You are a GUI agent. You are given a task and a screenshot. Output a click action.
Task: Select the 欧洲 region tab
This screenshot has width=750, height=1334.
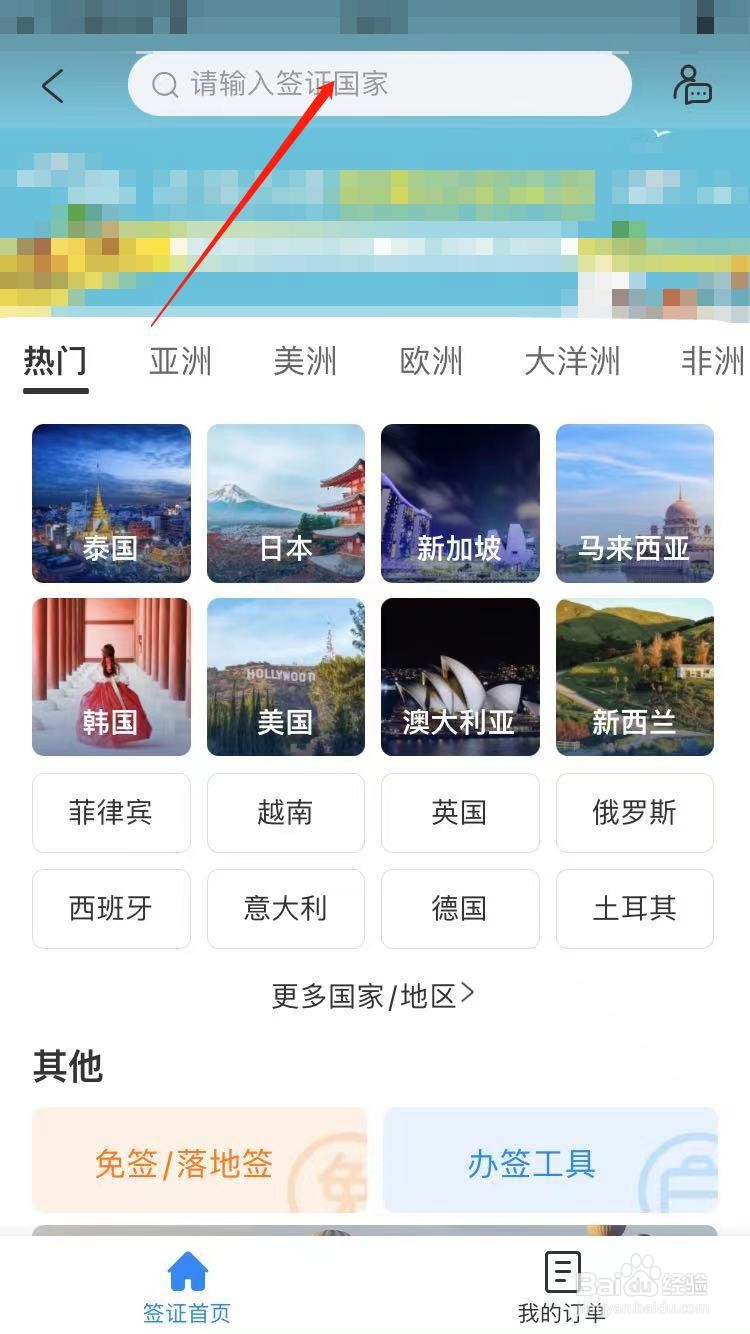tap(430, 362)
